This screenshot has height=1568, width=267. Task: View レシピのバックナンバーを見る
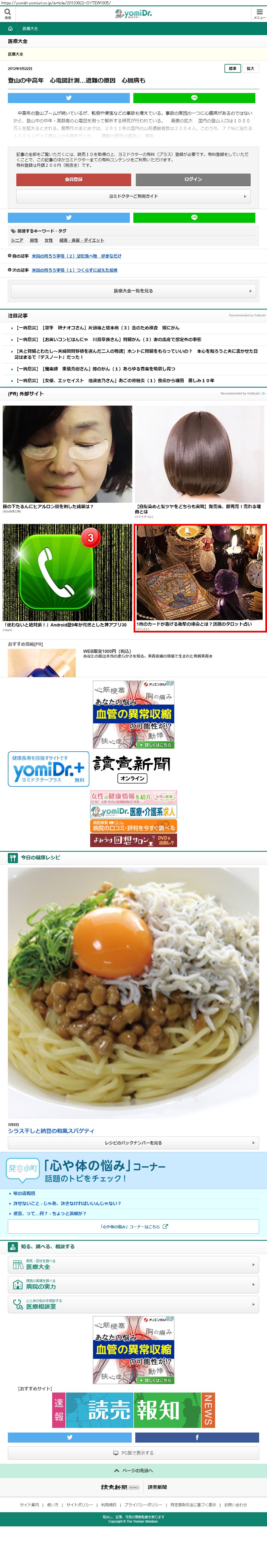(133, 1143)
